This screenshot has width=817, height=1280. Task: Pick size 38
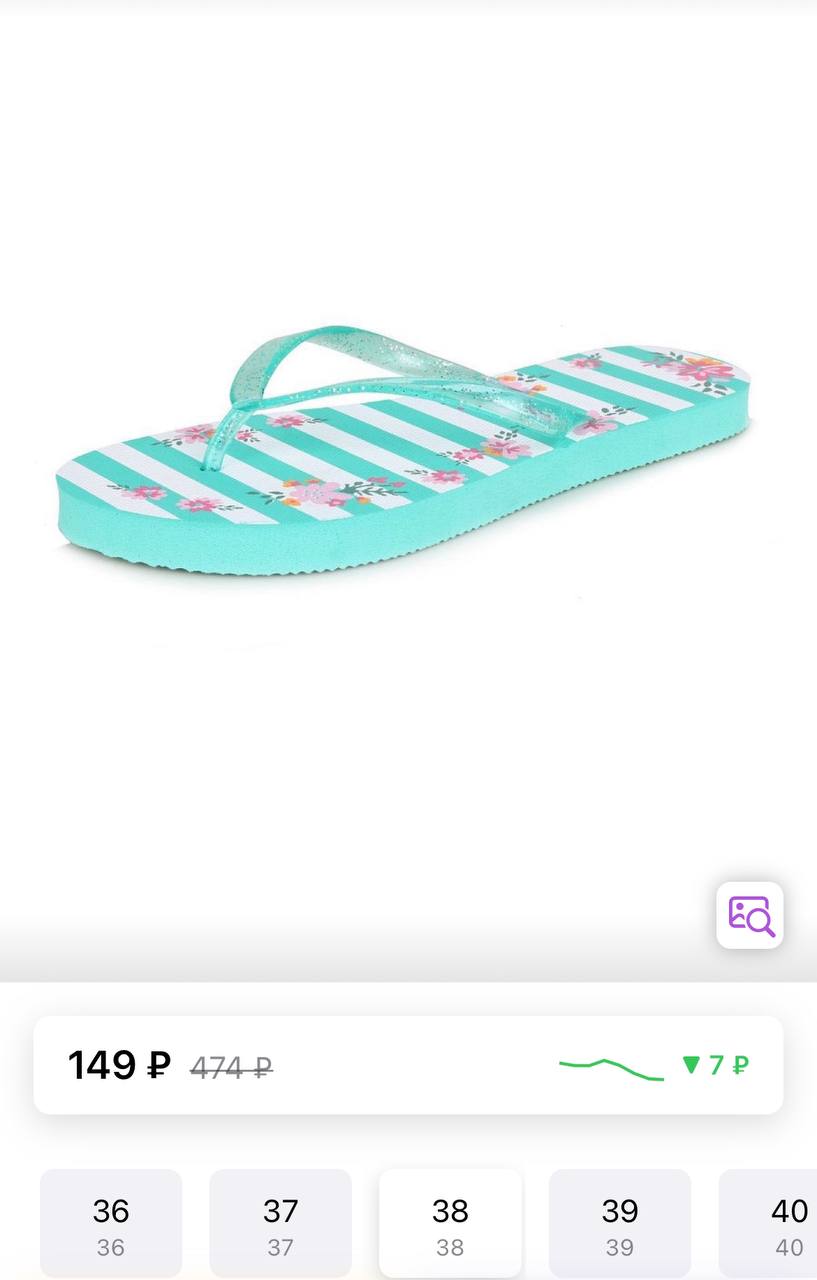pos(450,1223)
